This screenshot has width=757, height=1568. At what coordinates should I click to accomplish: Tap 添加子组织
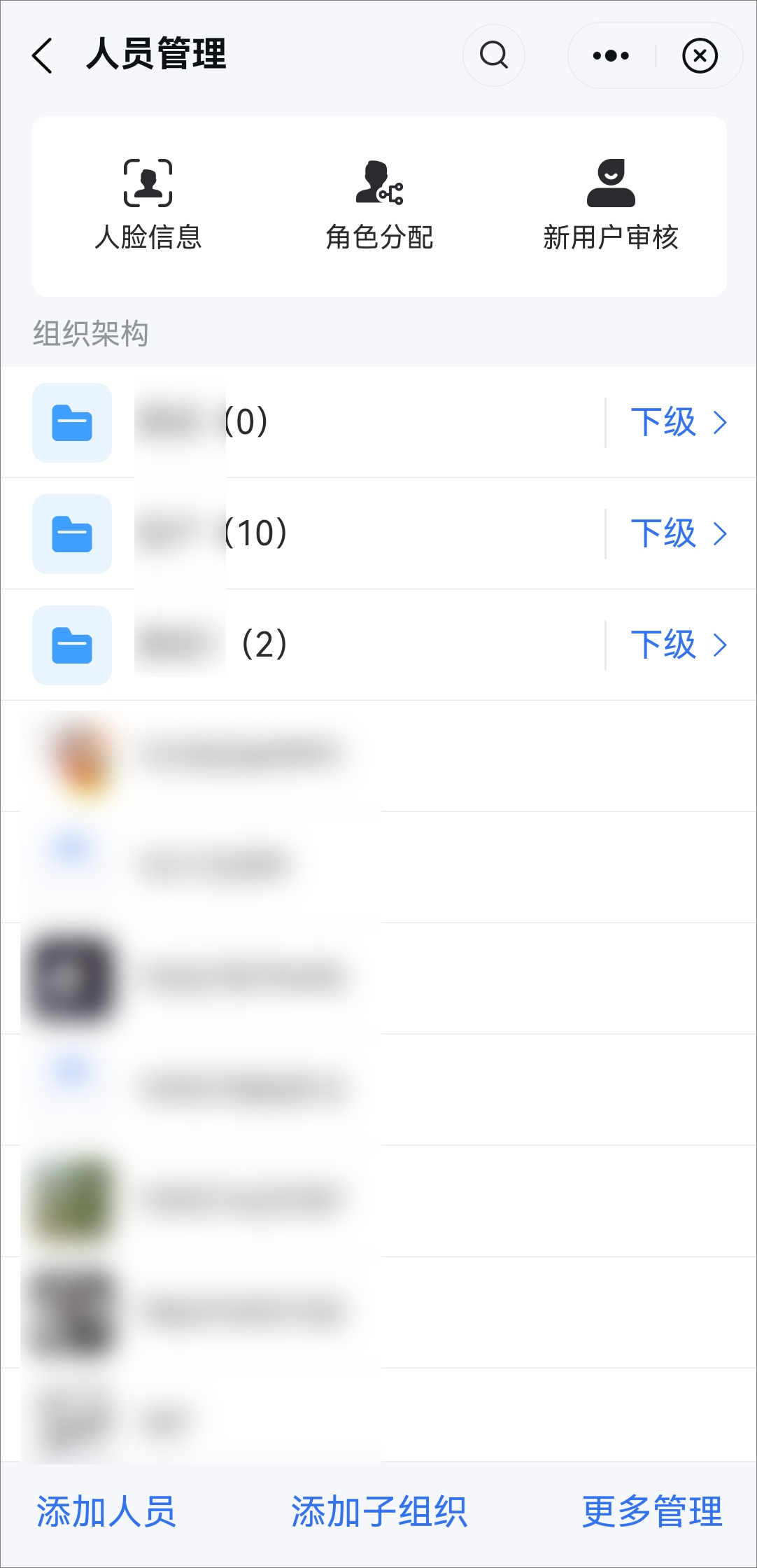coord(378,1511)
